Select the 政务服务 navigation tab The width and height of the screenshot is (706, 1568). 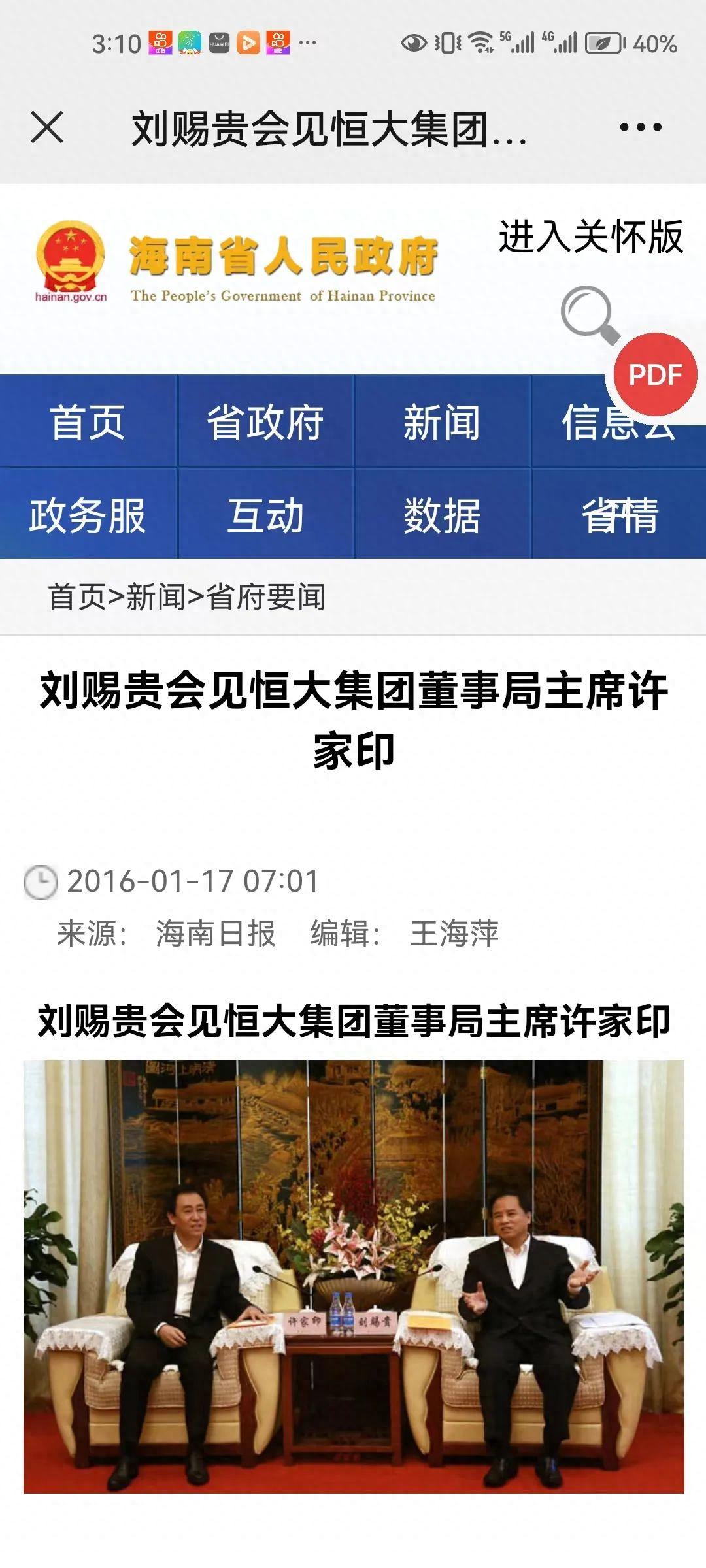[88, 515]
